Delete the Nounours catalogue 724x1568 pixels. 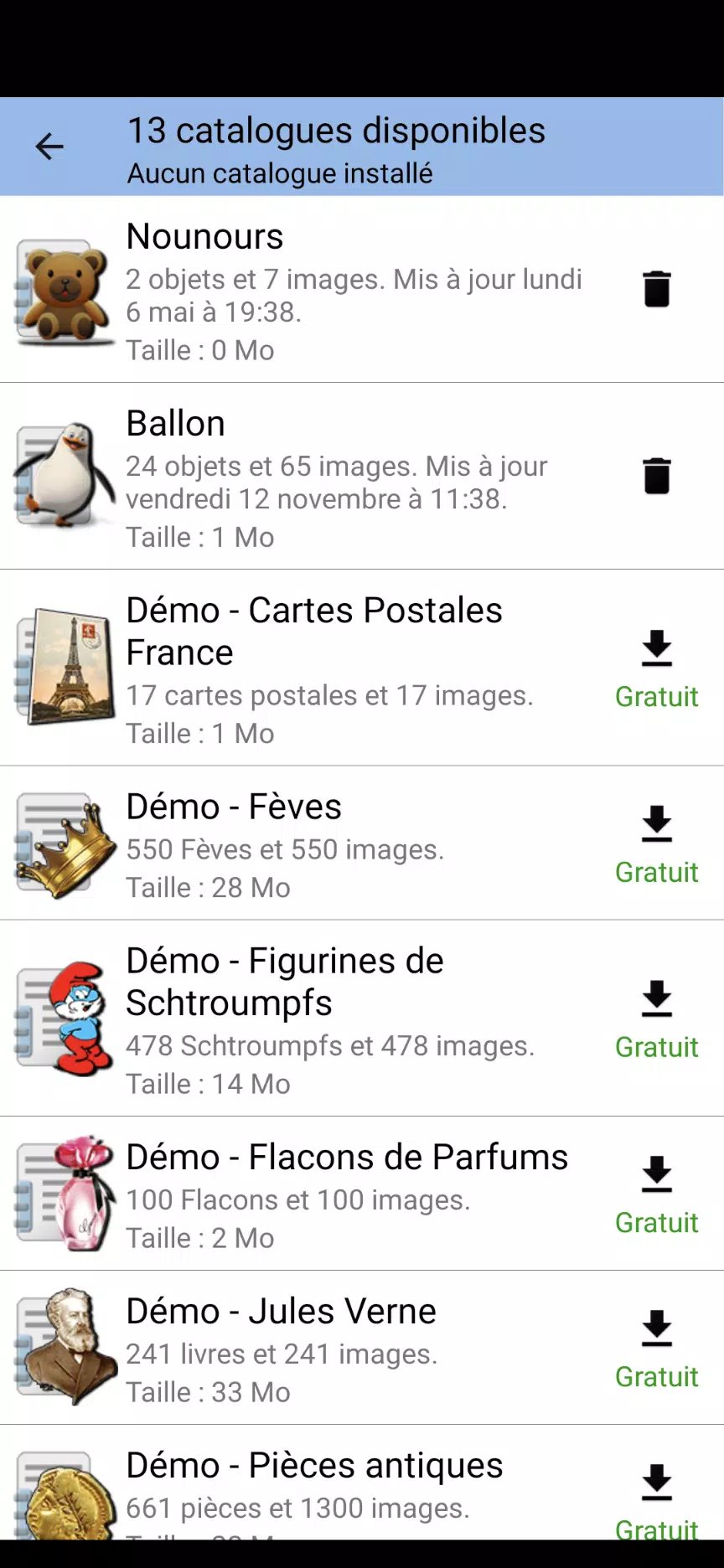click(656, 289)
